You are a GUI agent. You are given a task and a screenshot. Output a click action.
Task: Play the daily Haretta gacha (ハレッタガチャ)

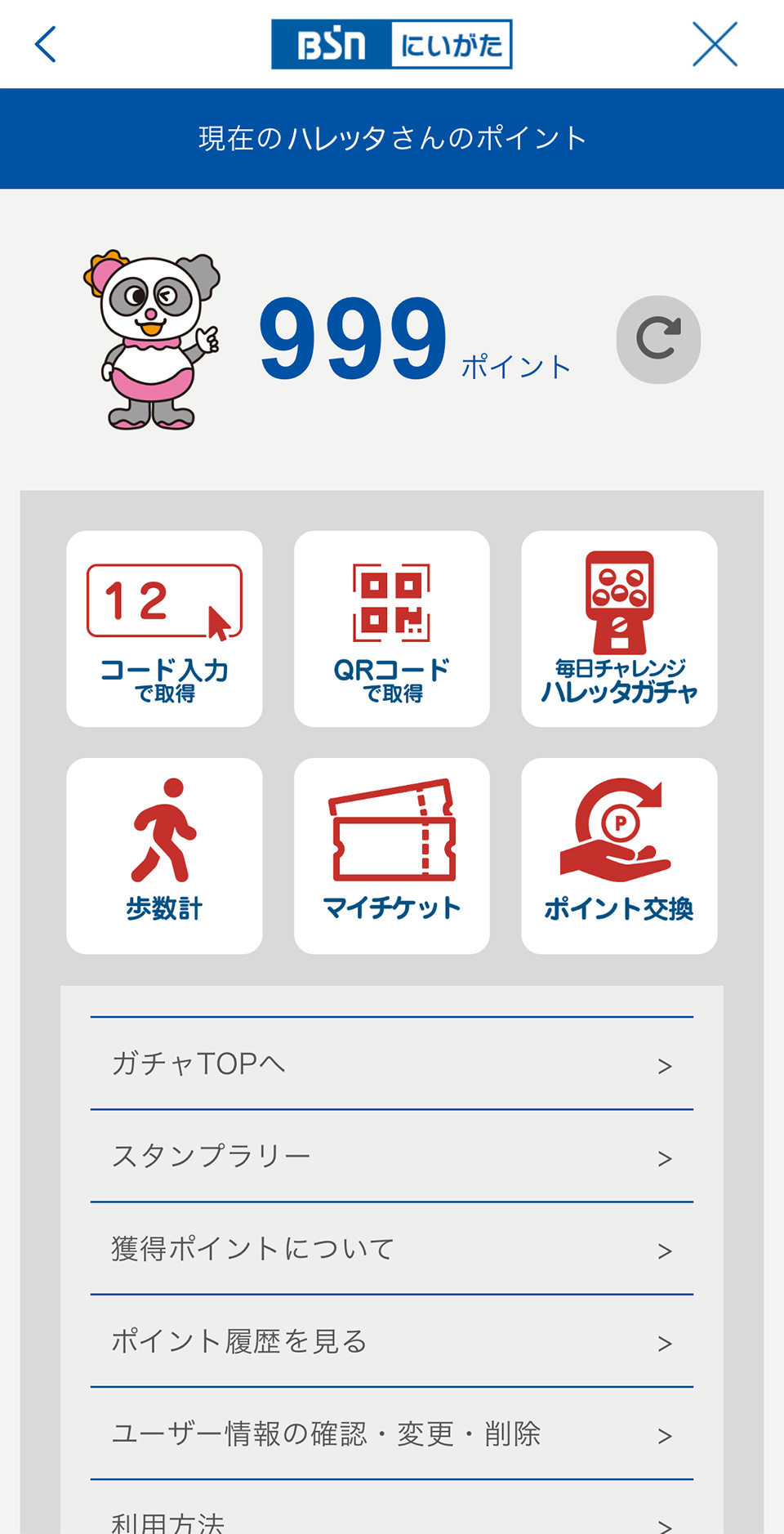pos(618,629)
